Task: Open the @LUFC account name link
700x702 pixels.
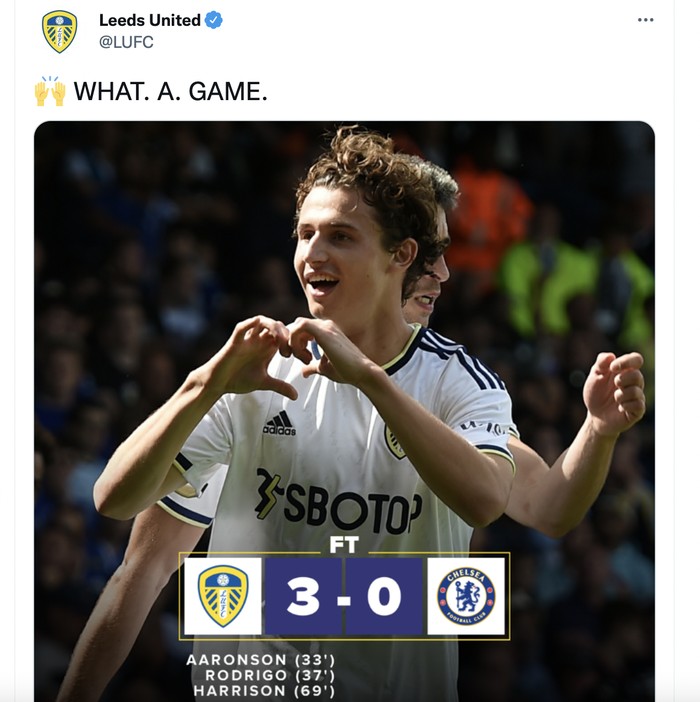Action: [x=149, y=20]
